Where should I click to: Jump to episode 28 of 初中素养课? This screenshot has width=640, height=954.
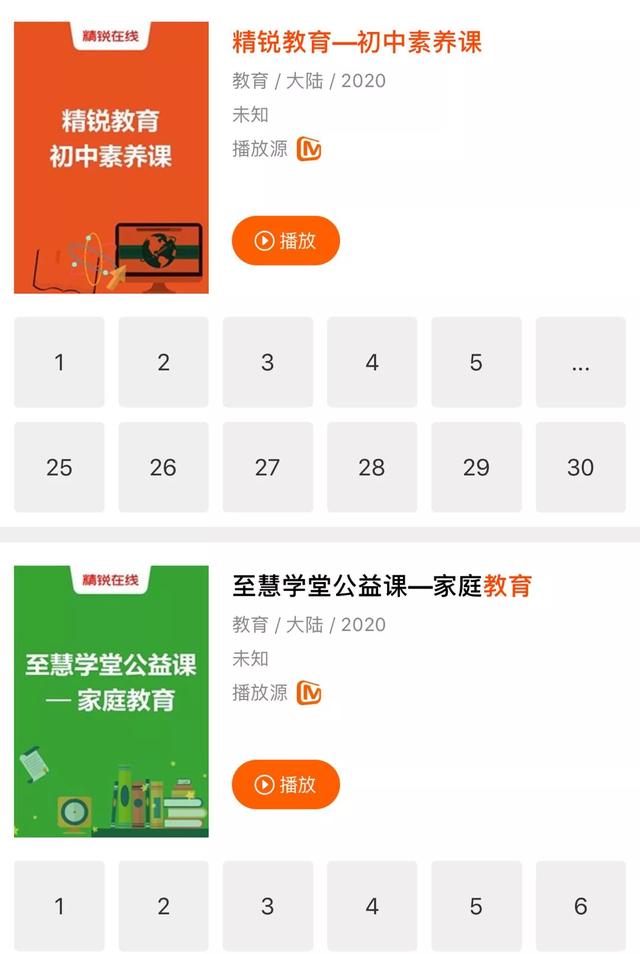[372, 467]
